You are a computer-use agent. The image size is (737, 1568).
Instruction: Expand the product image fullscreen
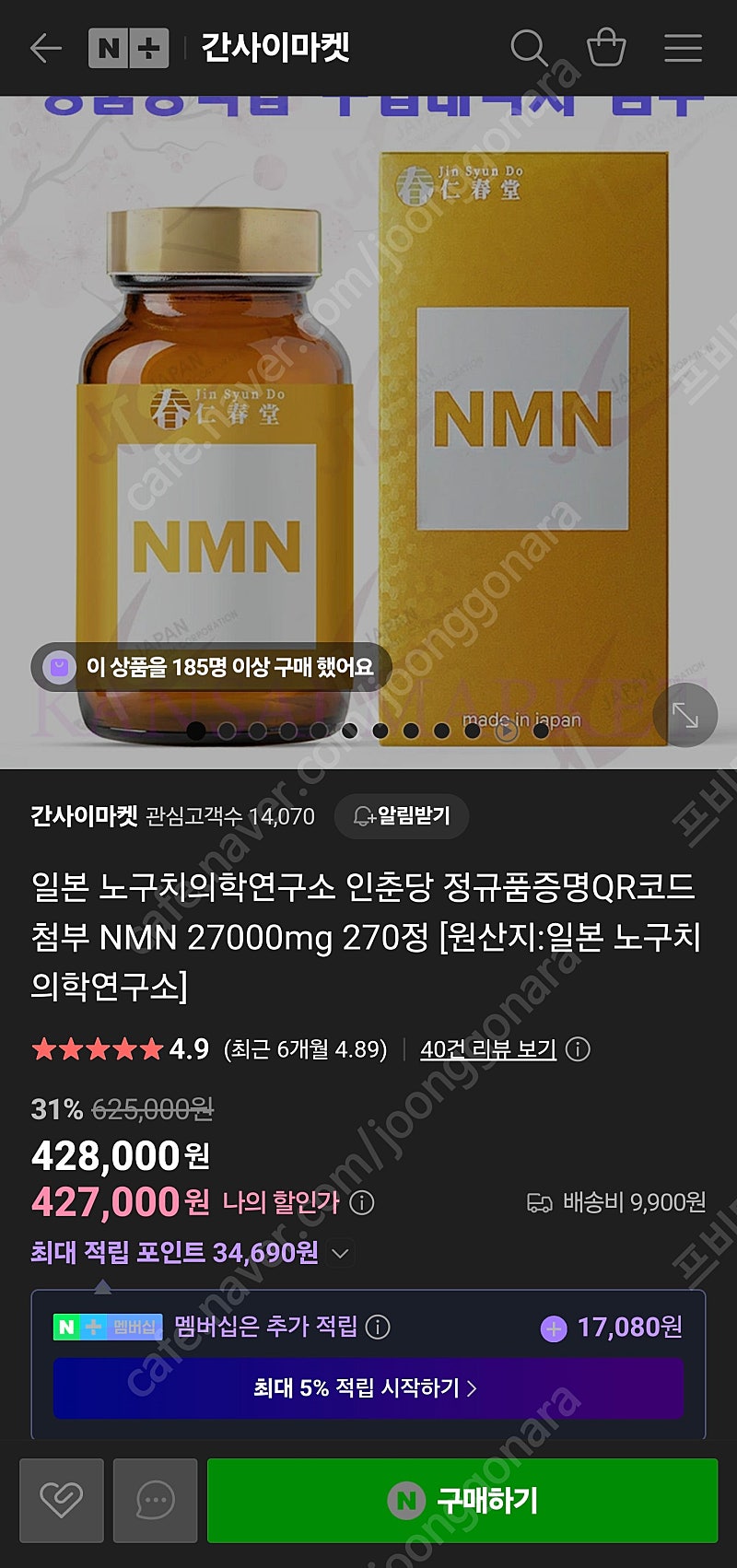coord(684,715)
